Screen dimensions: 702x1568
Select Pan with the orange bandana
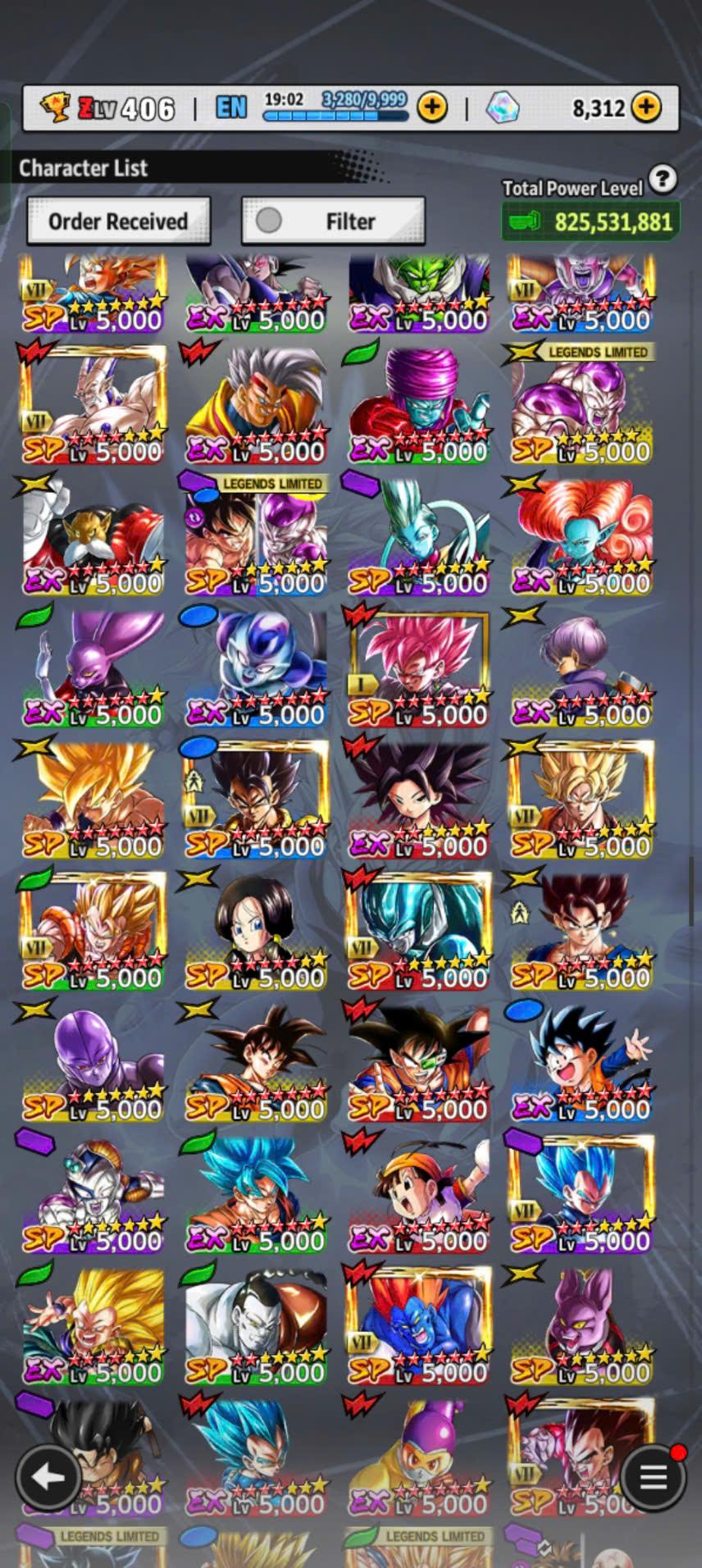click(x=418, y=1192)
